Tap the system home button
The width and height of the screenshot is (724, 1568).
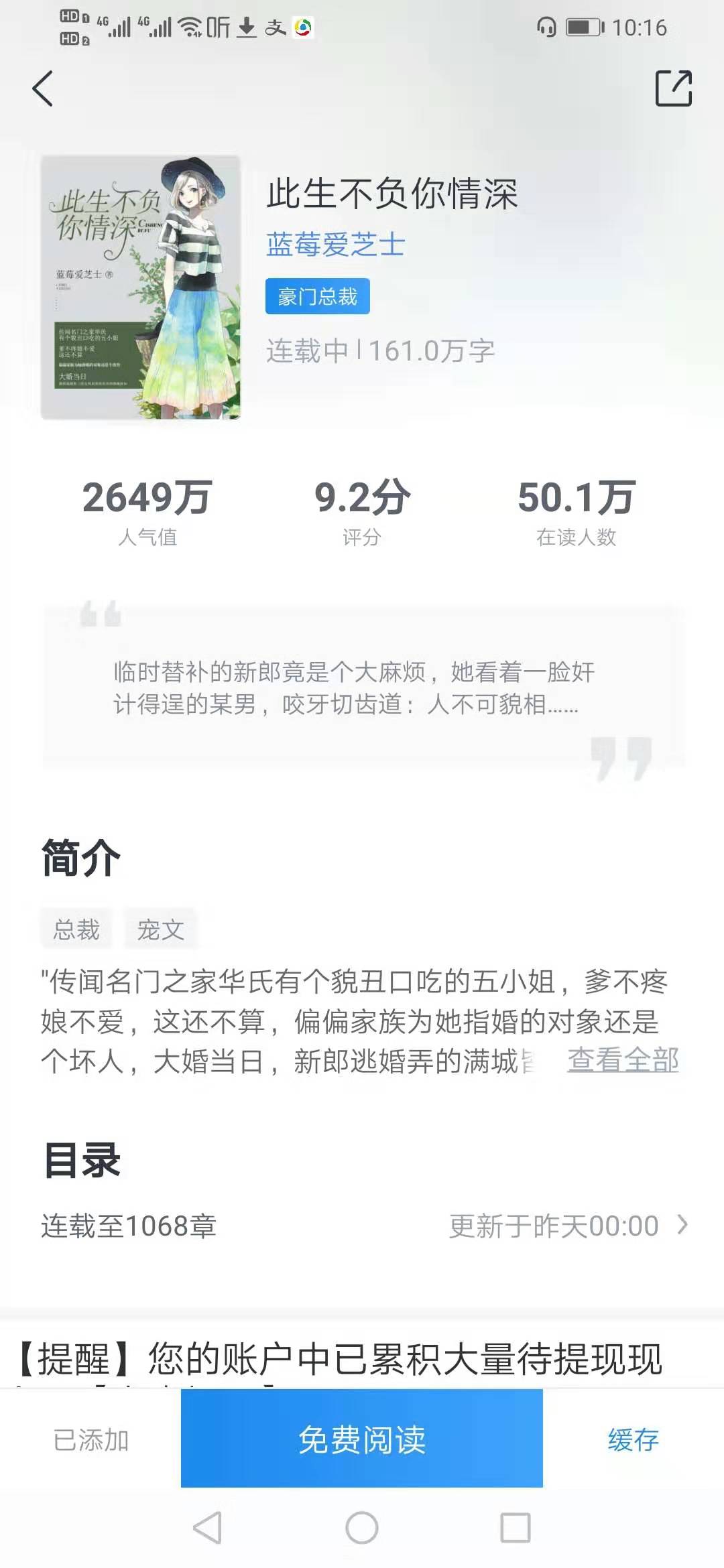tap(362, 1528)
